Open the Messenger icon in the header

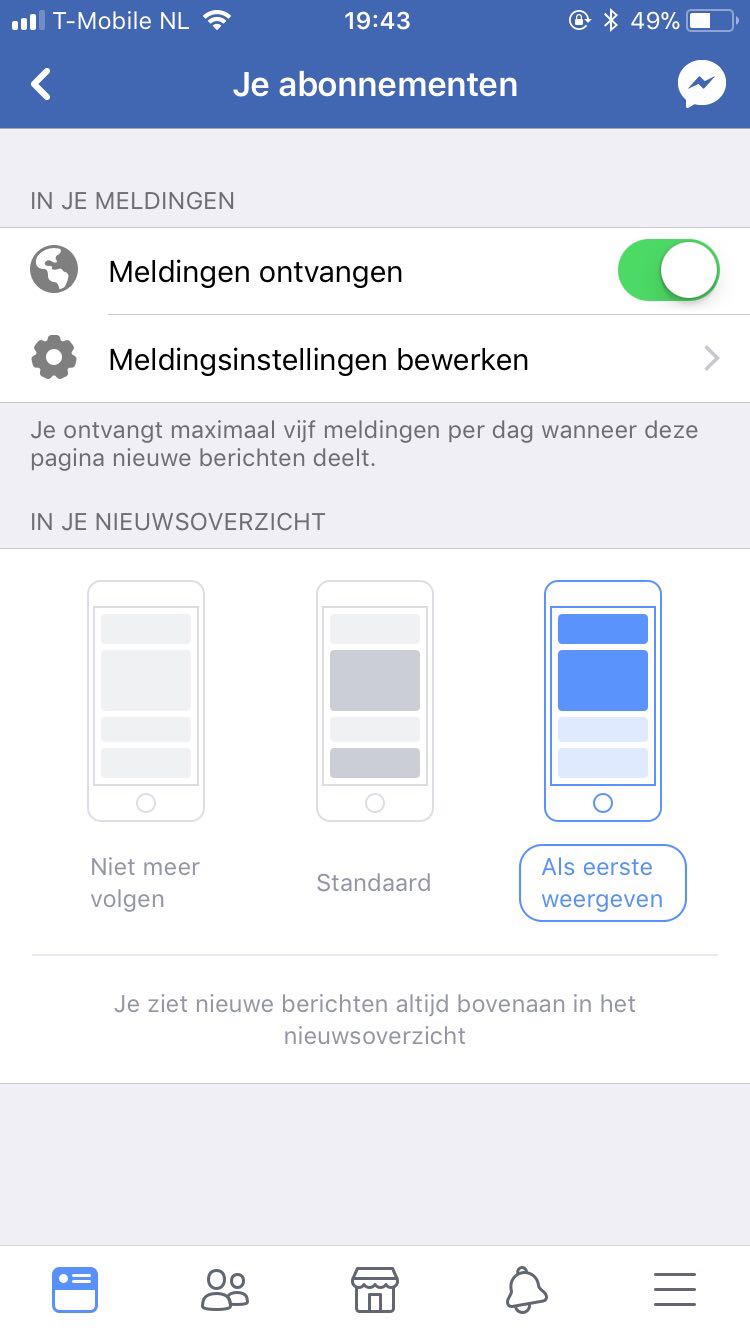tap(701, 85)
